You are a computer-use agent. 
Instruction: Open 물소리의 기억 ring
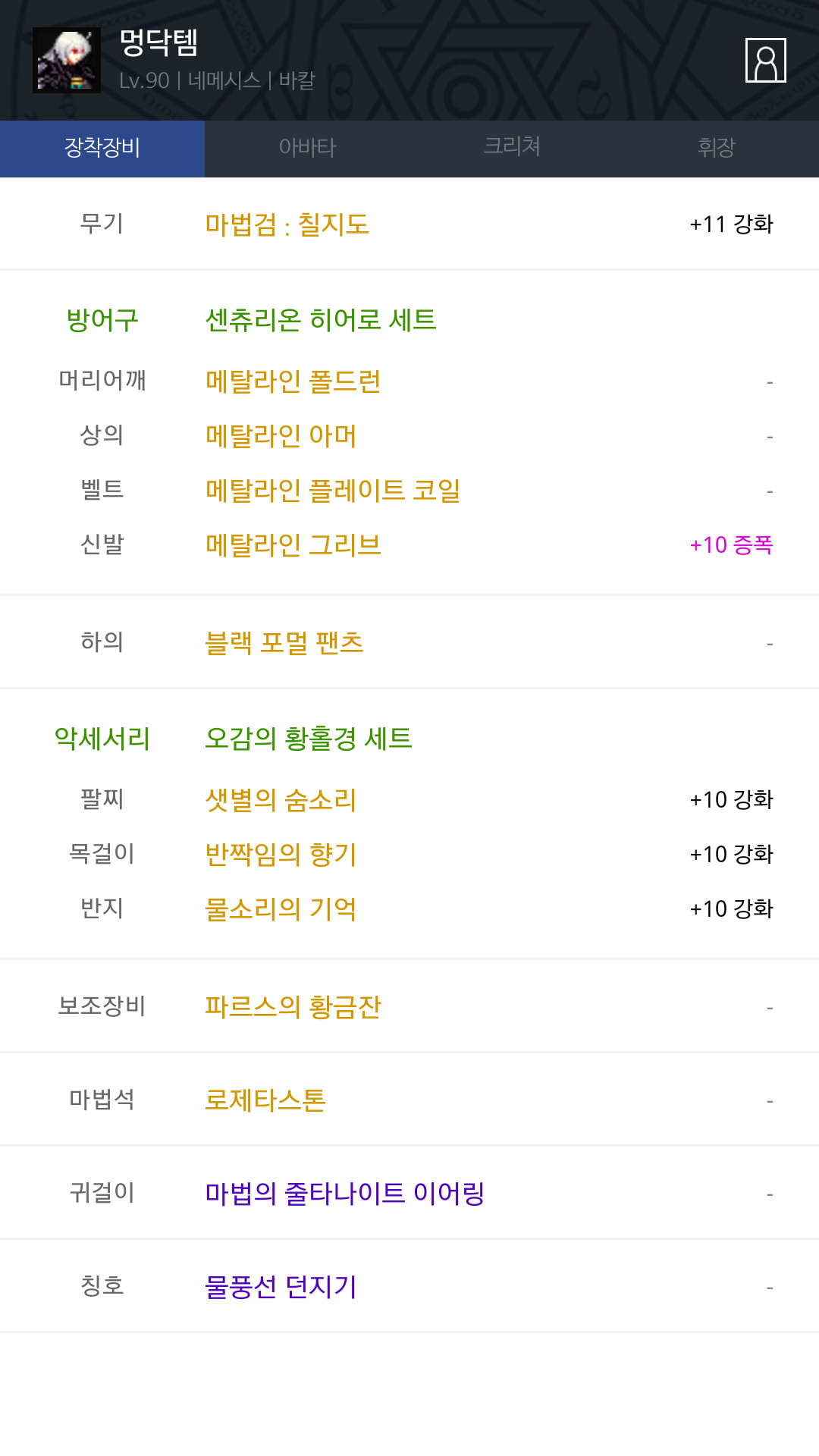281,908
